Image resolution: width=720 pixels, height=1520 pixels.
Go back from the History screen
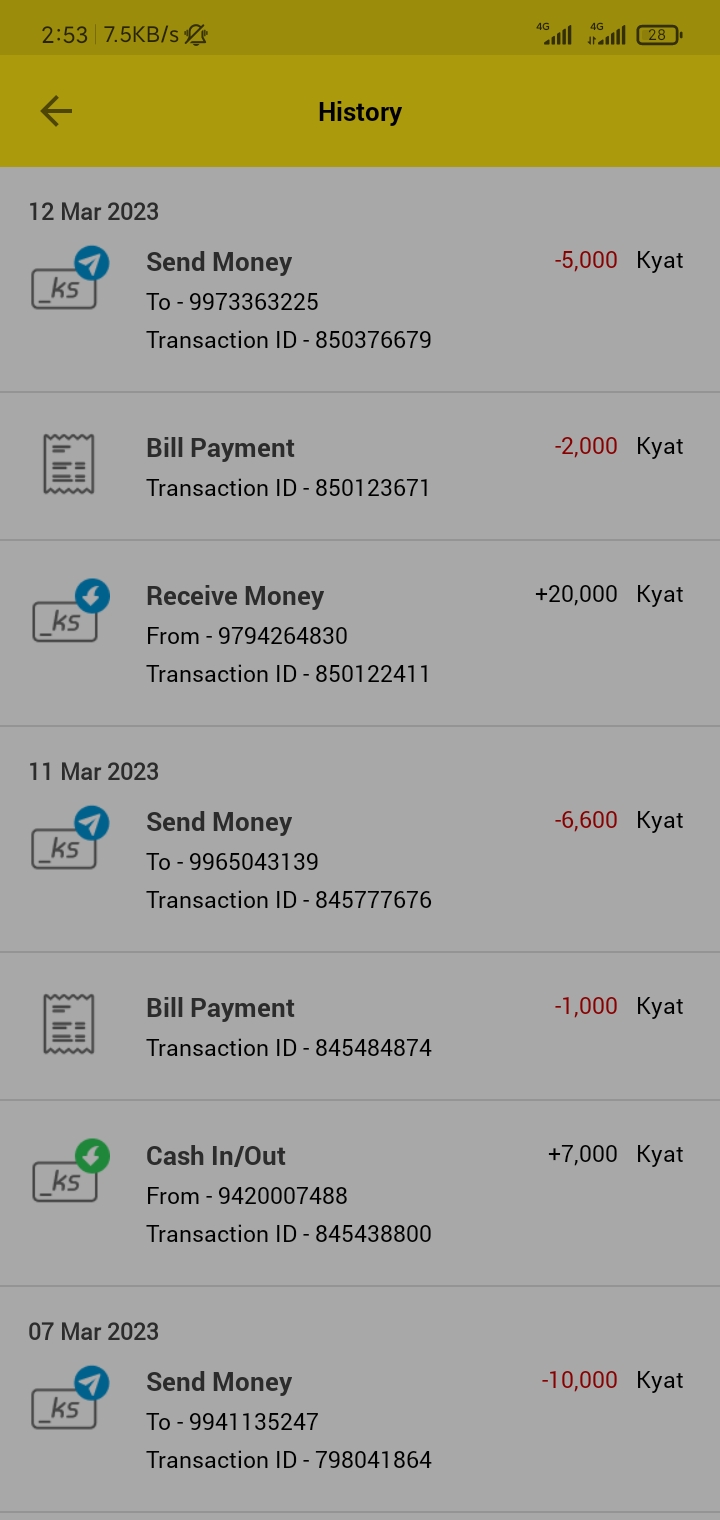click(x=56, y=111)
